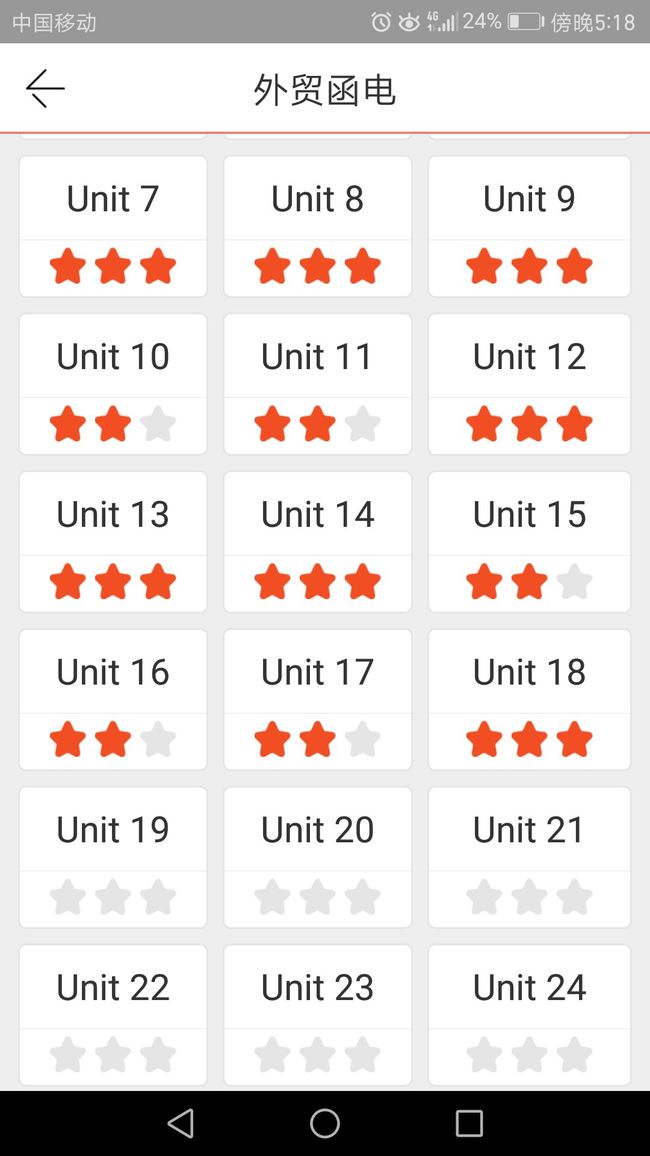Select the Unit 15 card

pyautogui.click(x=529, y=542)
